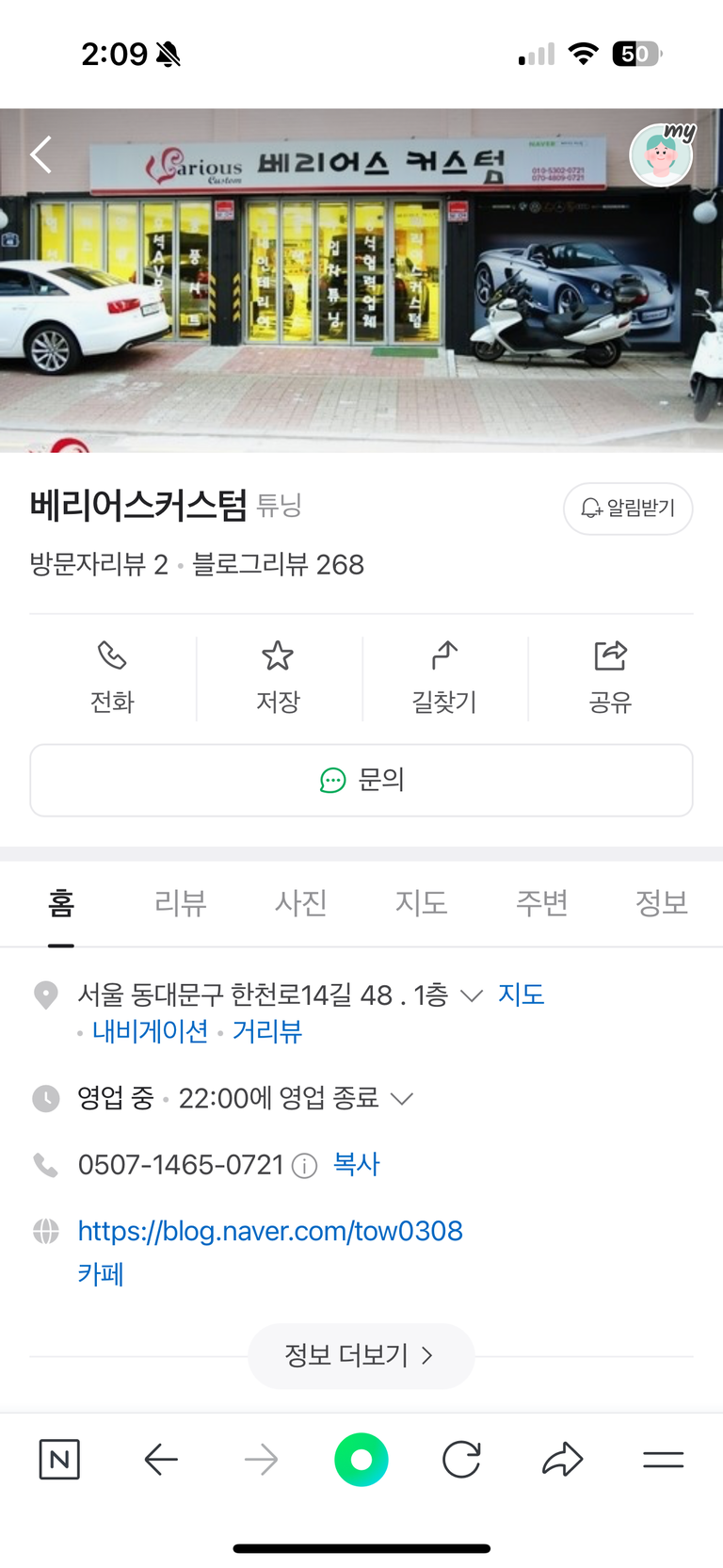Go back using the top-left arrow
Image resolution: width=723 pixels, height=1568 pixels.
tap(40, 154)
